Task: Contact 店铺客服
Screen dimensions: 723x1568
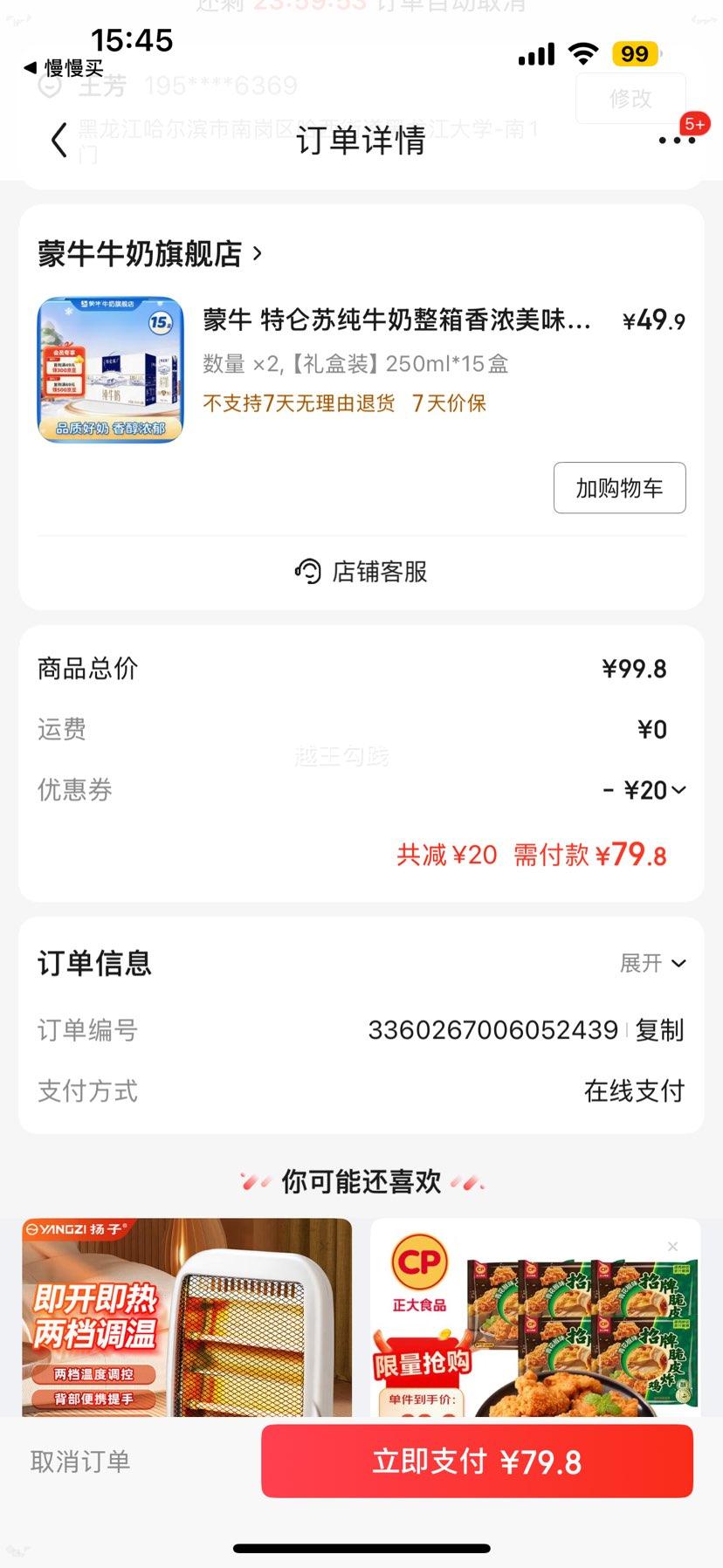Action: coord(361,572)
